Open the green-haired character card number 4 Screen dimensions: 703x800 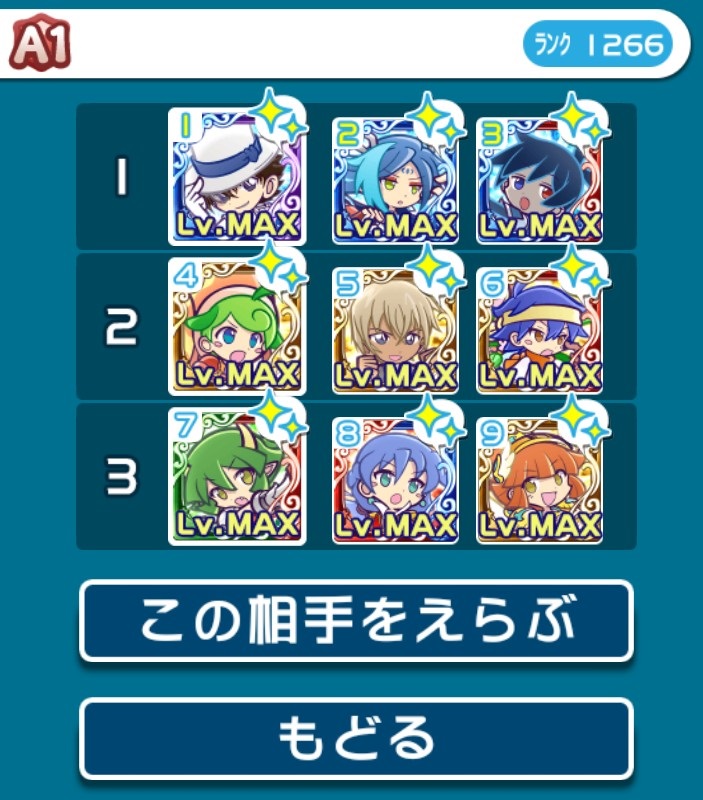236,326
